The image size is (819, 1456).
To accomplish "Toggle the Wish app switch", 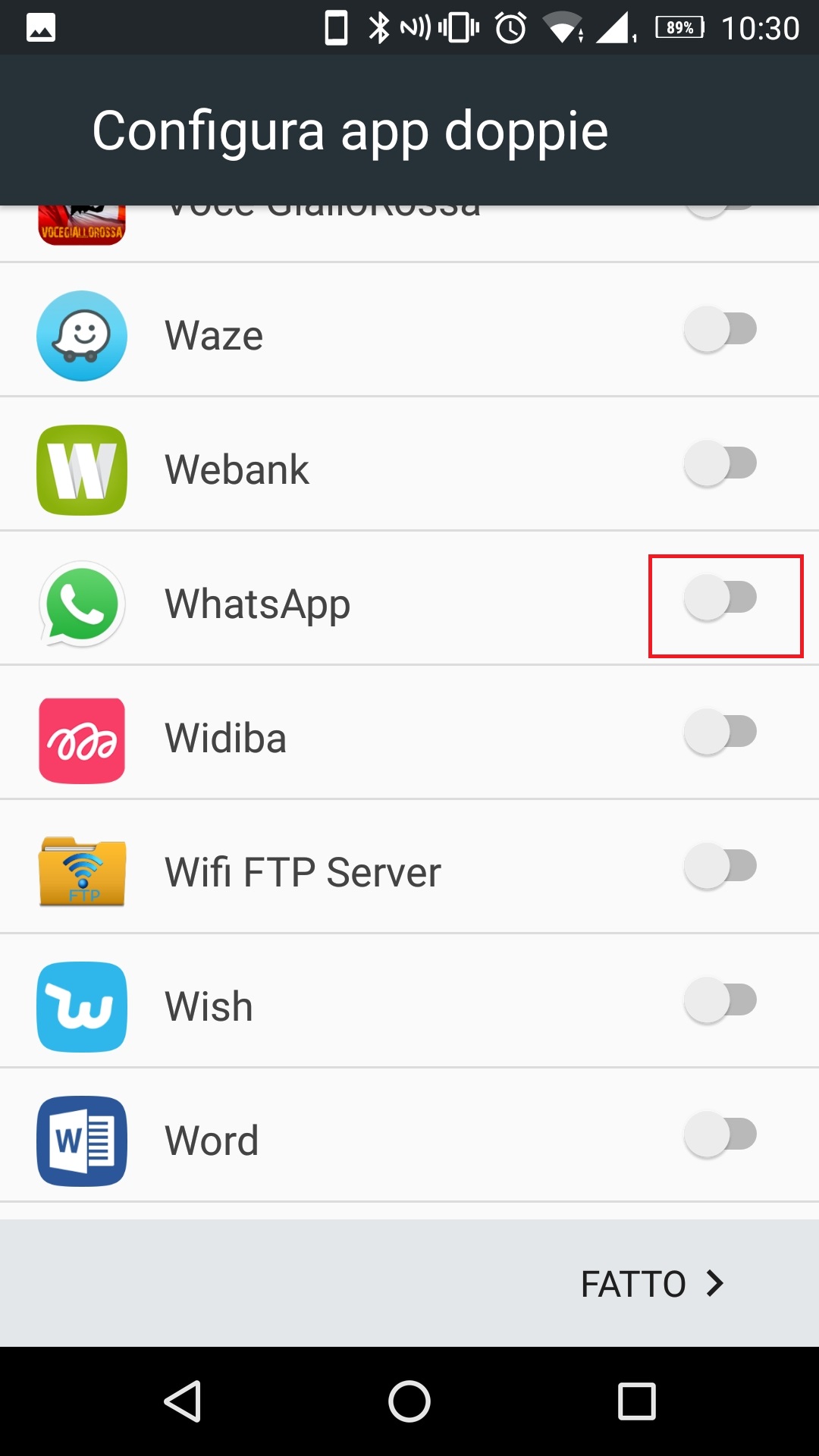I will [721, 1001].
